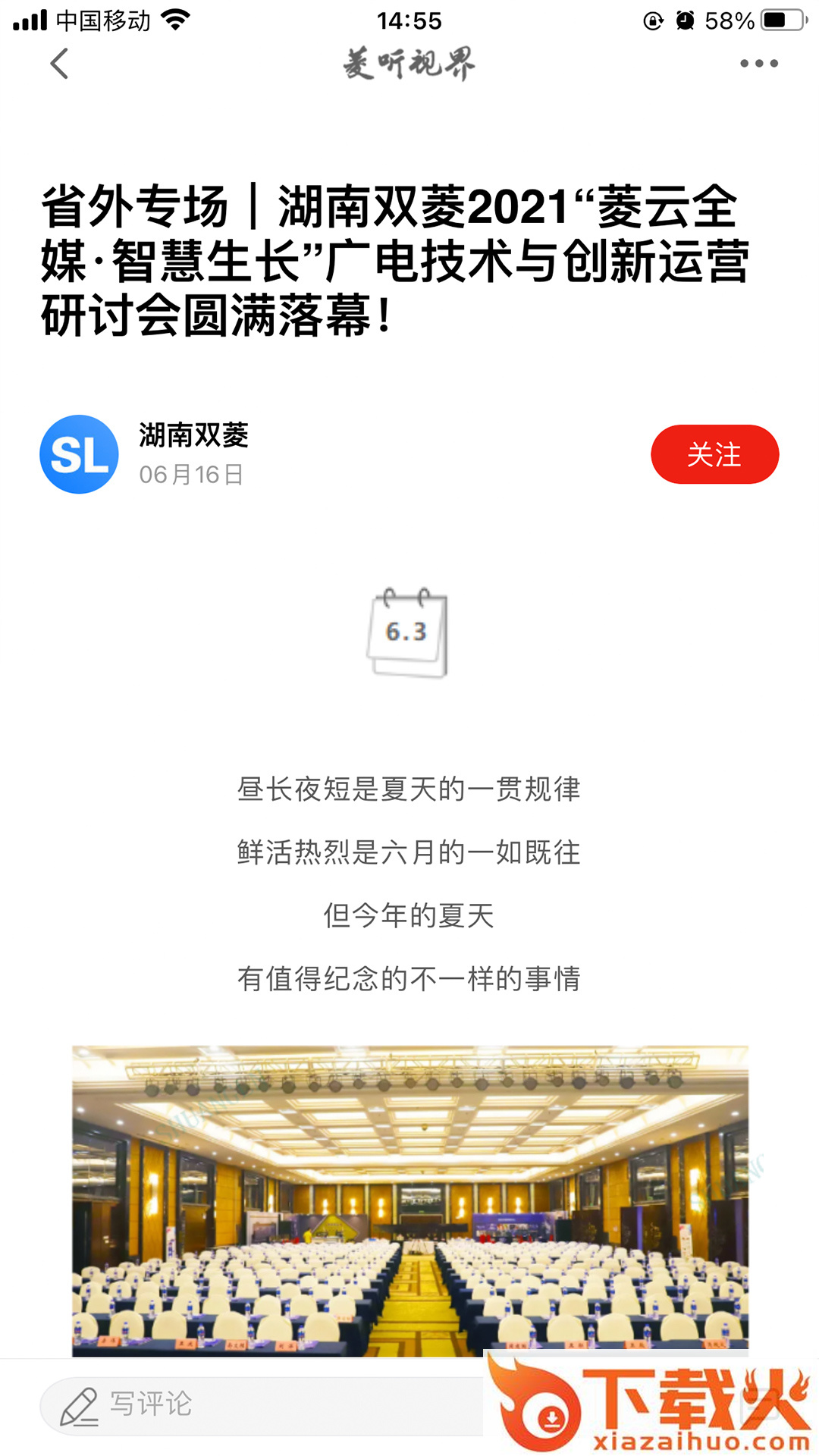
Task: View the conference hall photo
Action: pyautogui.click(x=409, y=1200)
